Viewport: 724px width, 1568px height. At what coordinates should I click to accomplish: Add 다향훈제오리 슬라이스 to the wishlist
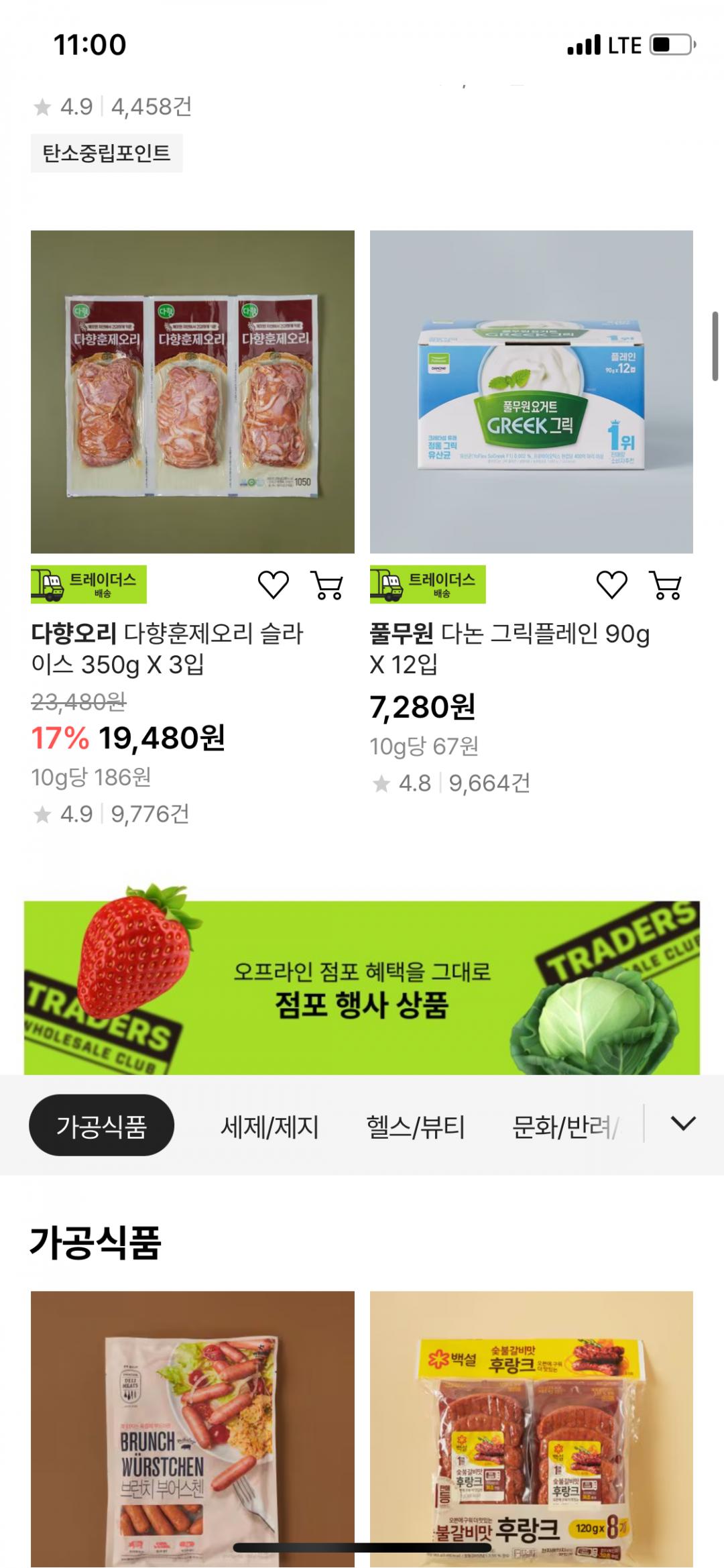click(x=274, y=585)
